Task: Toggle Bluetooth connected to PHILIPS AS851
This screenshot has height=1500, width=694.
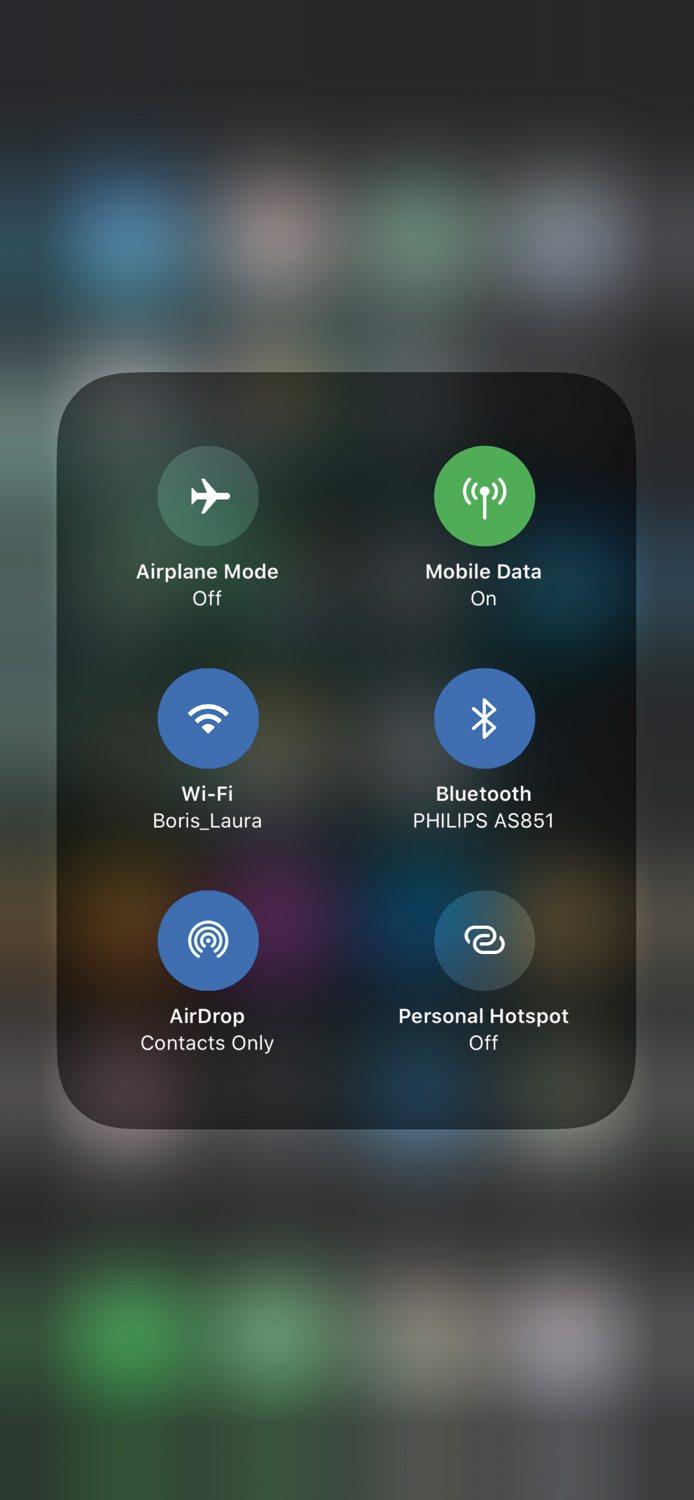Action: (484, 718)
